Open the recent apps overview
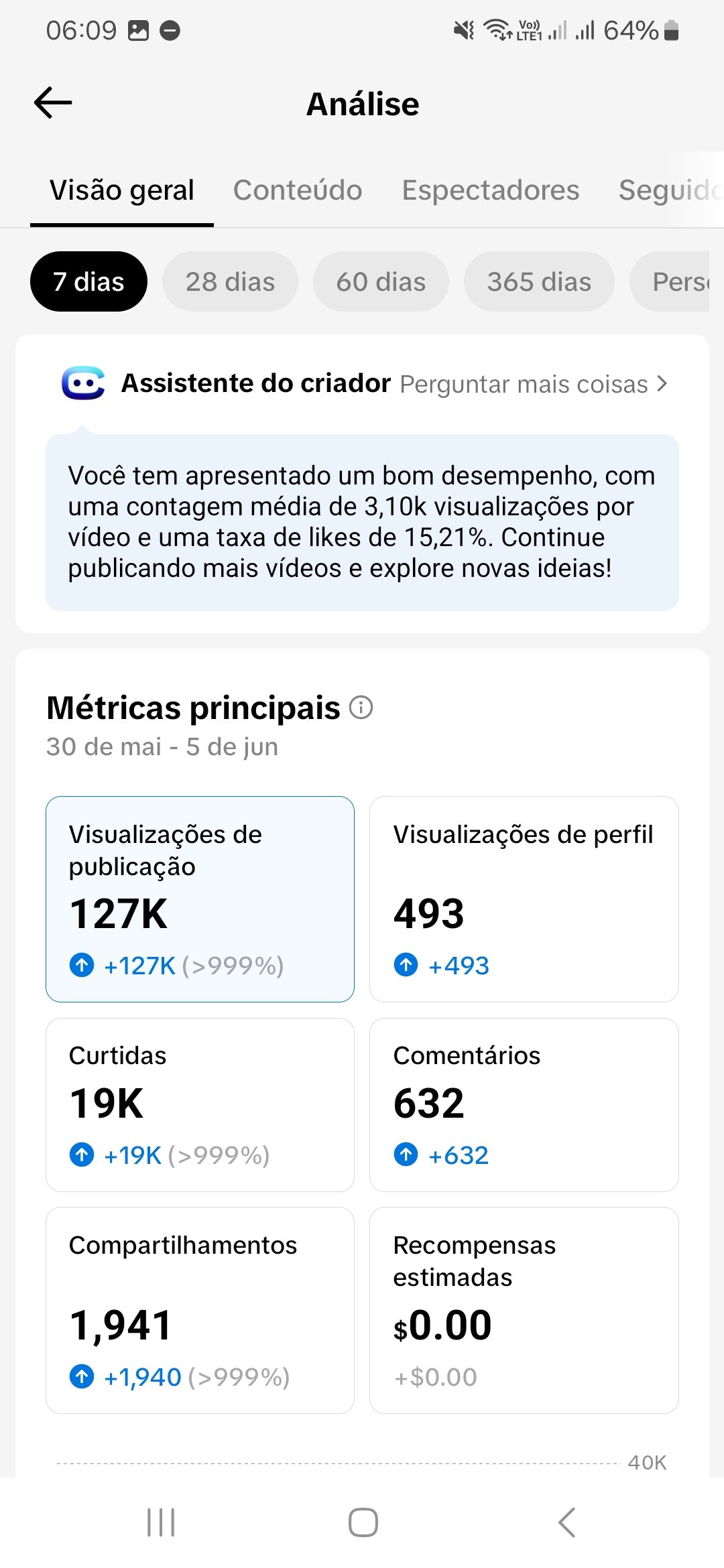 pos(161,1522)
